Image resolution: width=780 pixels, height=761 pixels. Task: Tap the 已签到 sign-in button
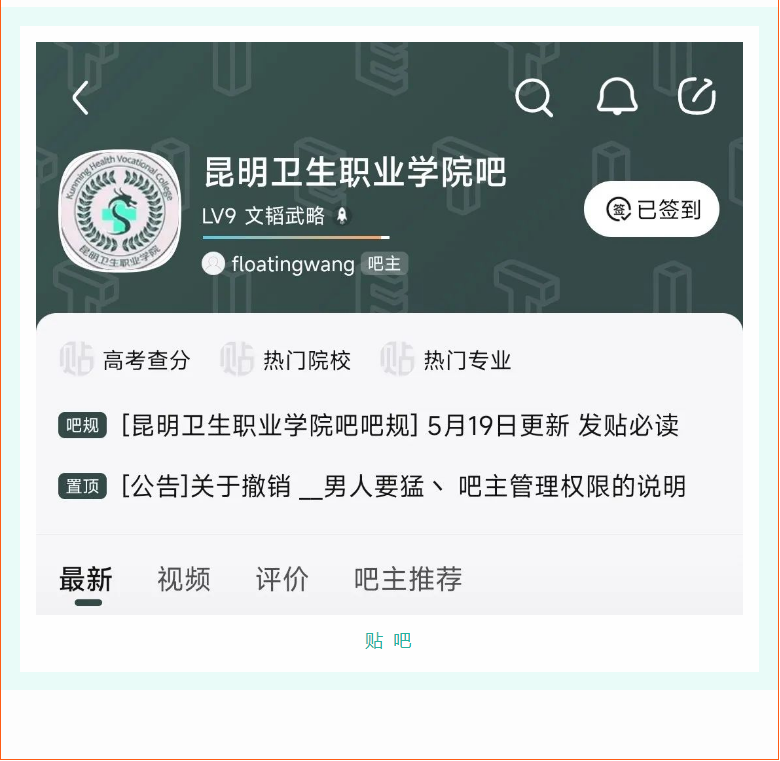[x=651, y=209]
